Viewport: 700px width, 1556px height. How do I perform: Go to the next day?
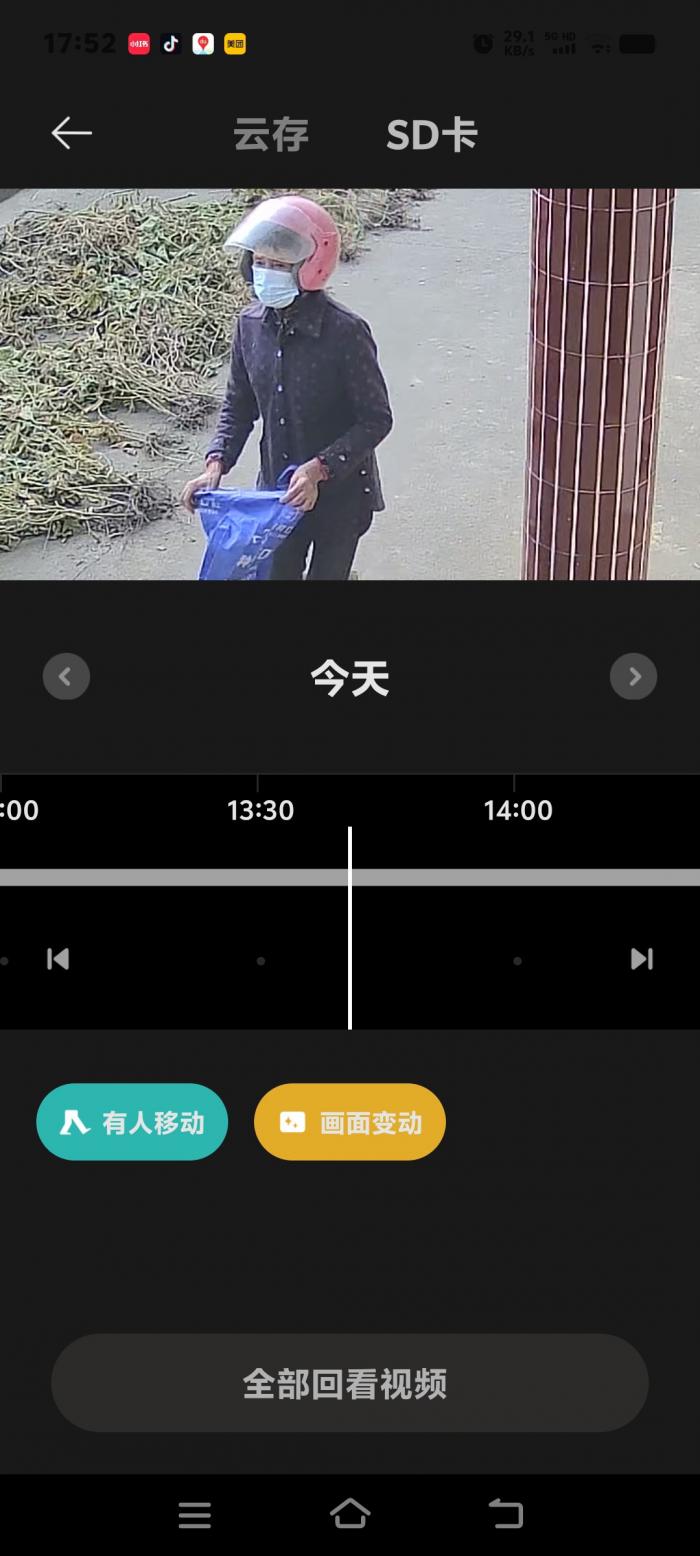pos(633,677)
